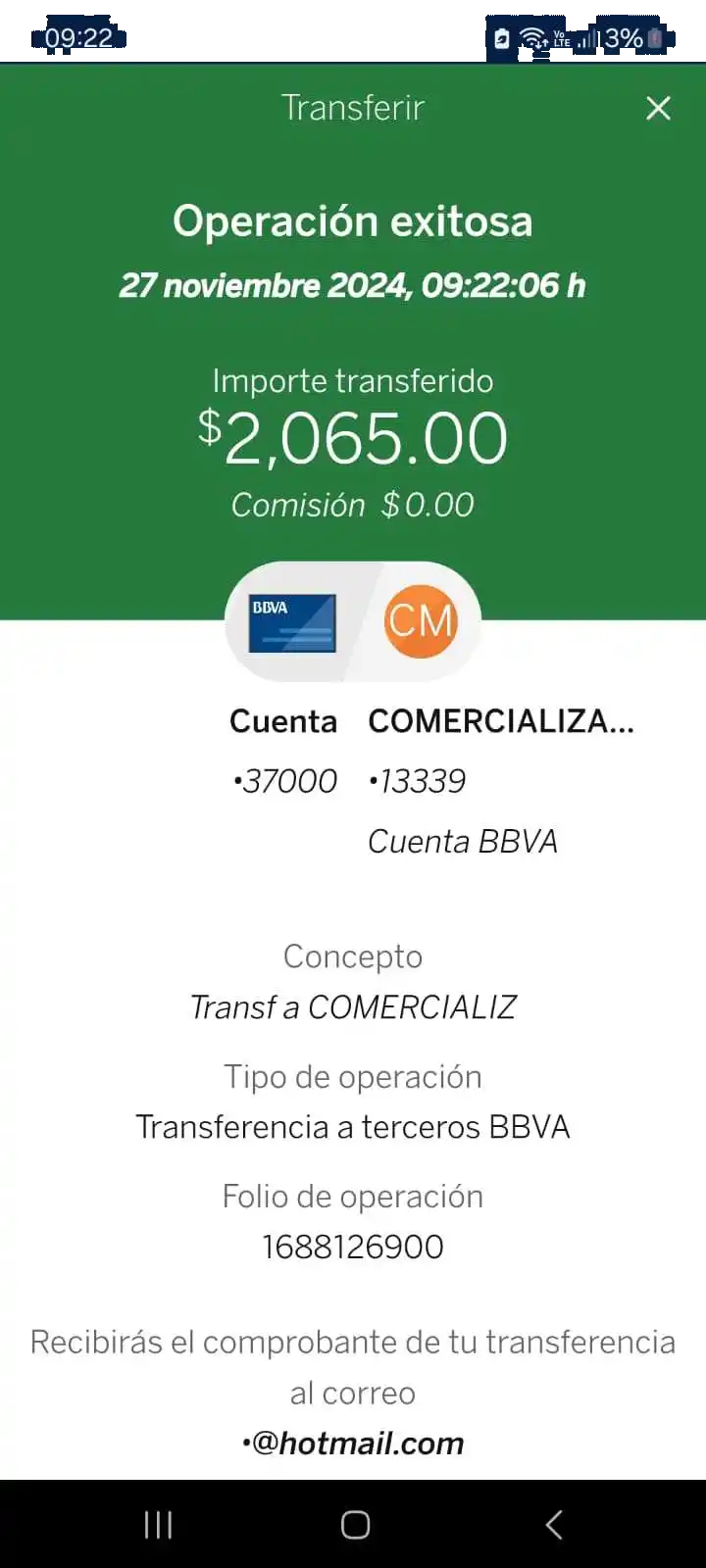Go to the home screen
Viewport: 706px width, 1568px height.
point(355,1524)
